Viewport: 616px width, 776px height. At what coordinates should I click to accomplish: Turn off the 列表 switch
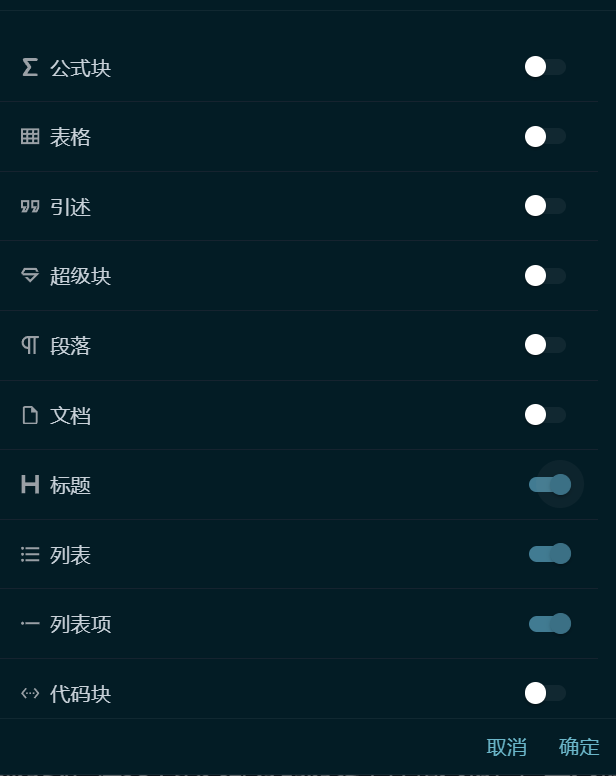(x=549, y=554)
